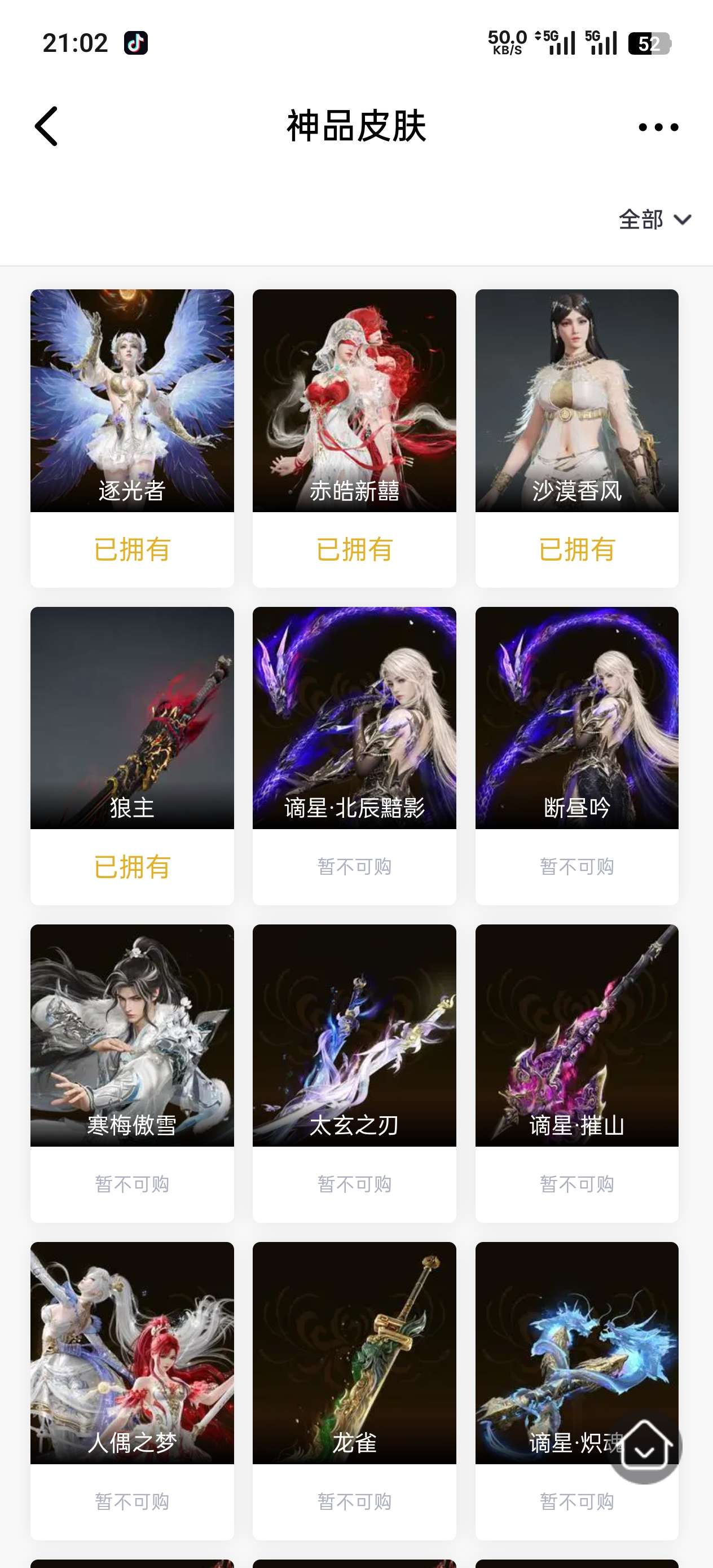Open the 逐光者 skin card
Image resolution: width=713 pixels, height=1568 pixels.
click(132, 438)
